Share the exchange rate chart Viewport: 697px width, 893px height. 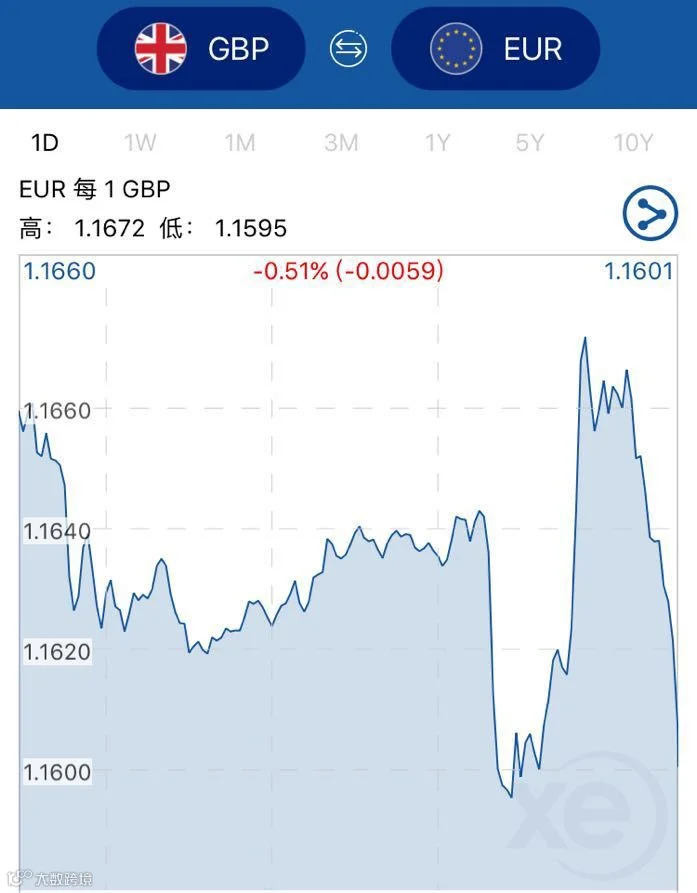click(650, 213)
